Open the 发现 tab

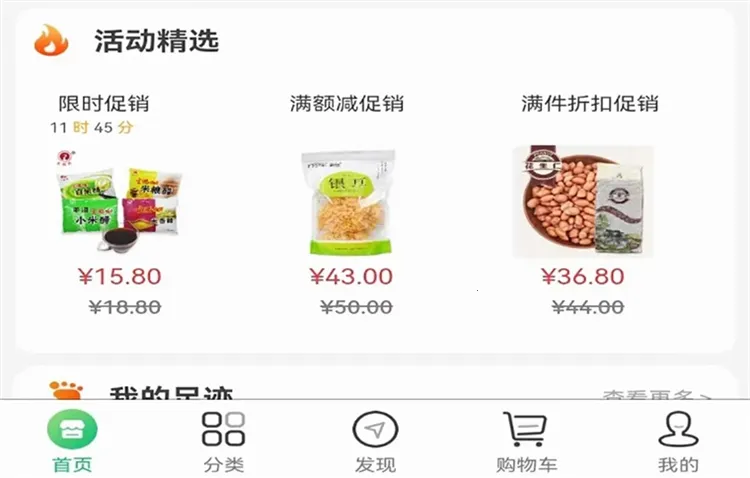coord(375,441)
